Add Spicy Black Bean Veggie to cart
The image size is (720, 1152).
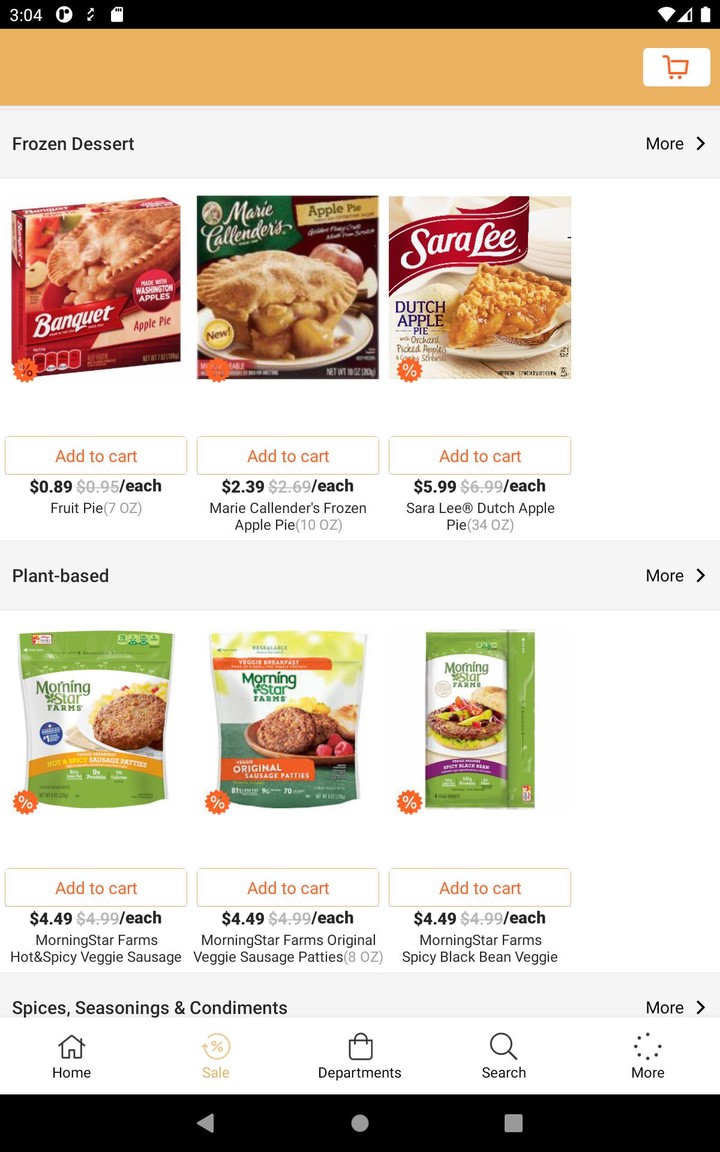point(480,888)
